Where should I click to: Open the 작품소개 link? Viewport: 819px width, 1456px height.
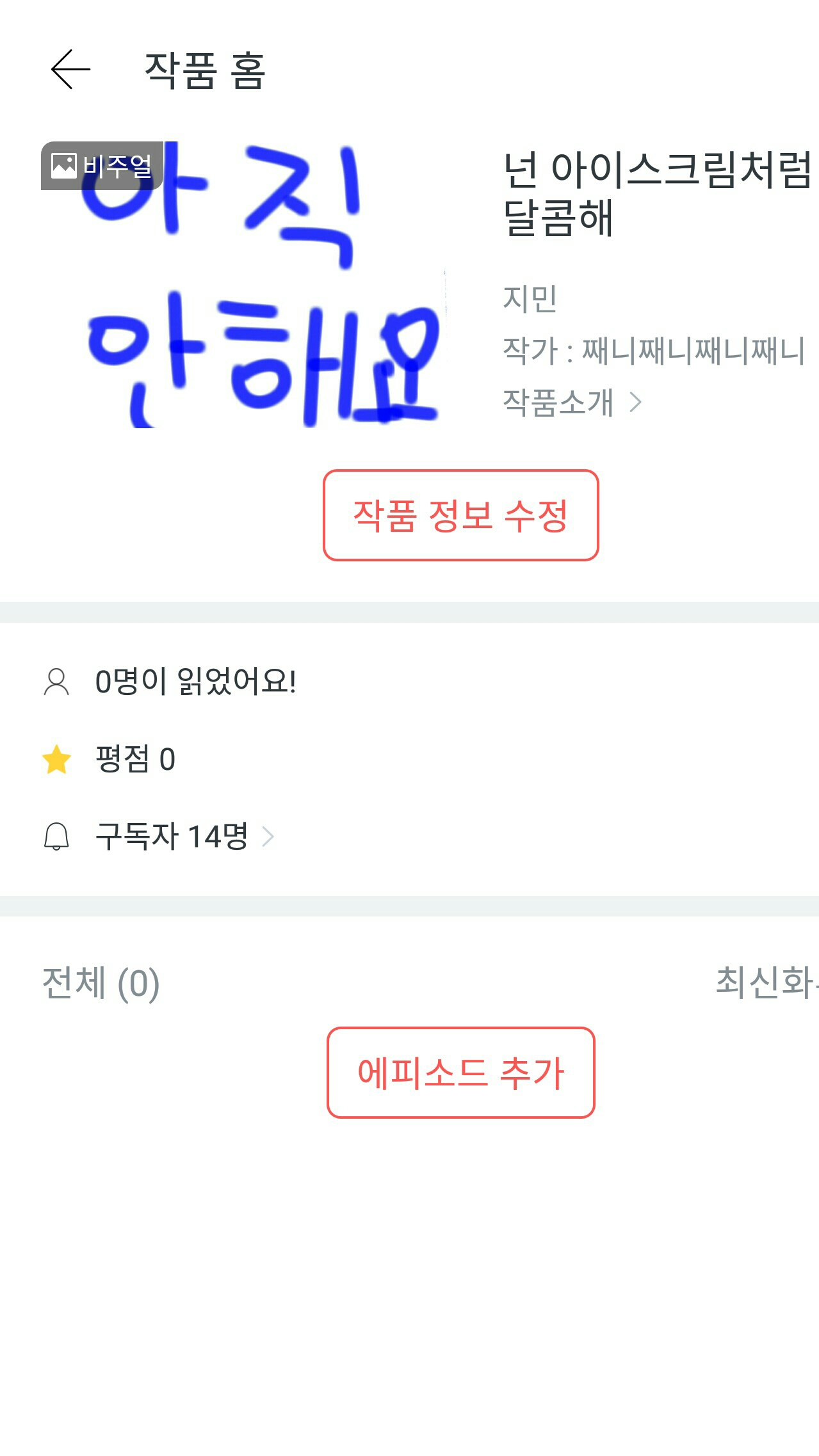click(x=572, y=403)
